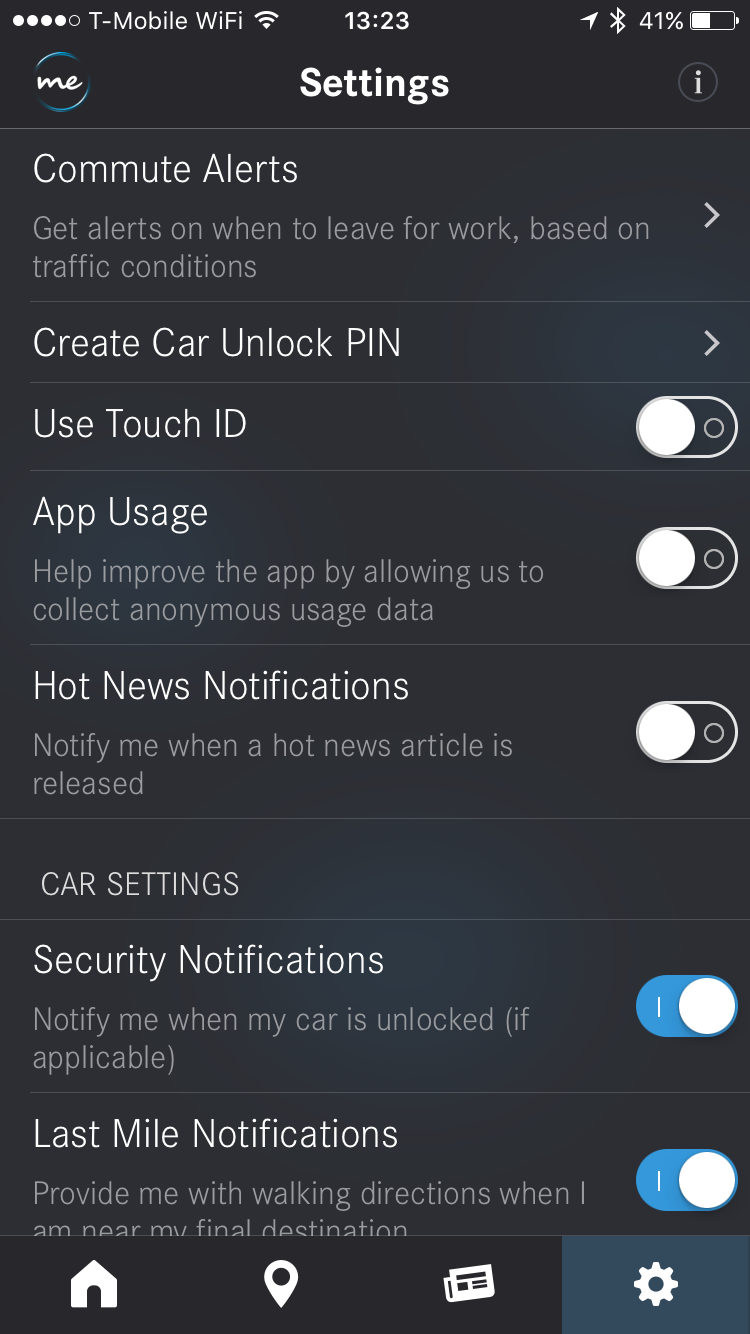
Task: Select the settings gear icon
Action: pos(656,1284)
